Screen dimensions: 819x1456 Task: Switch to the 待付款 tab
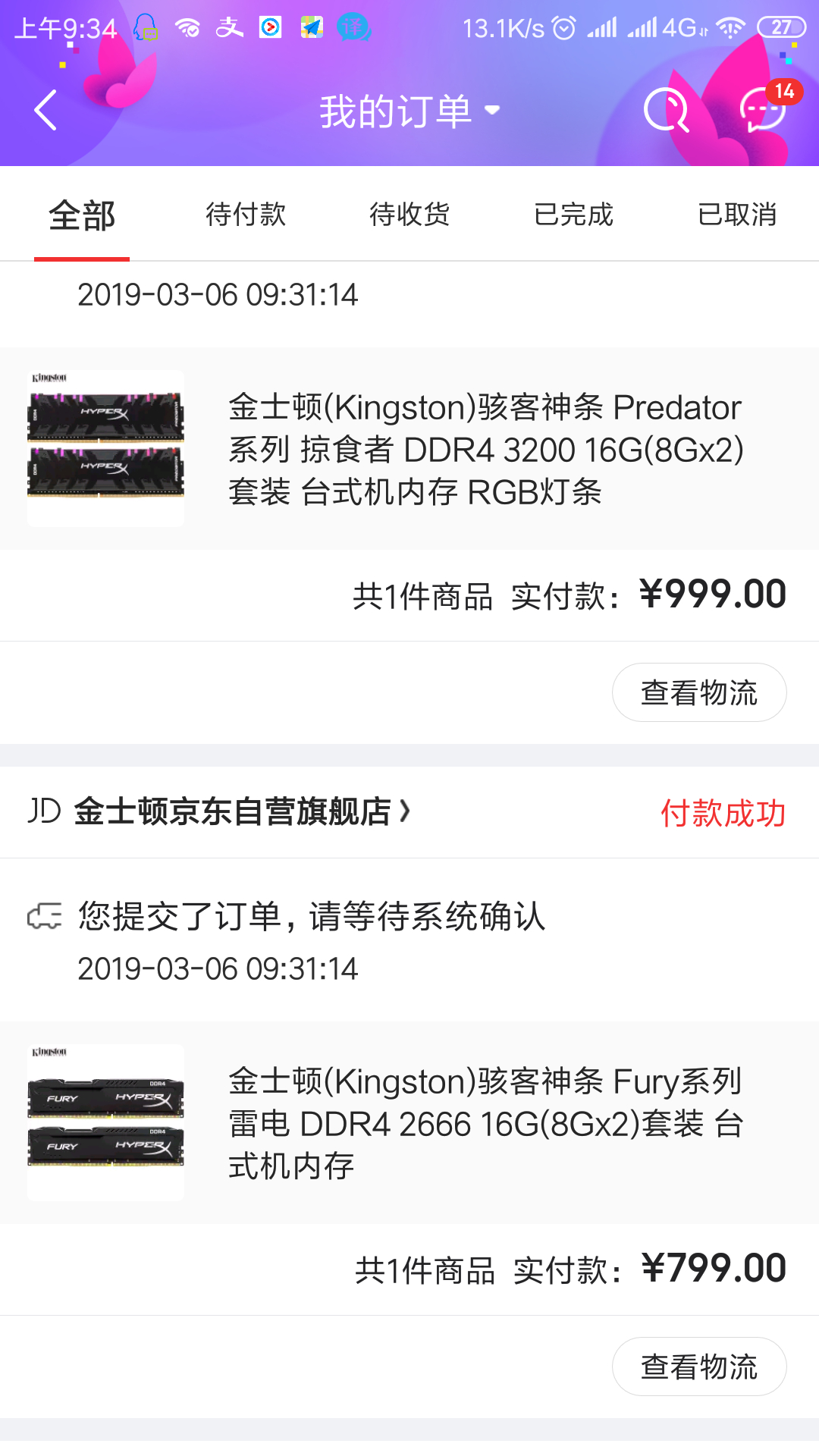(246, 215)
